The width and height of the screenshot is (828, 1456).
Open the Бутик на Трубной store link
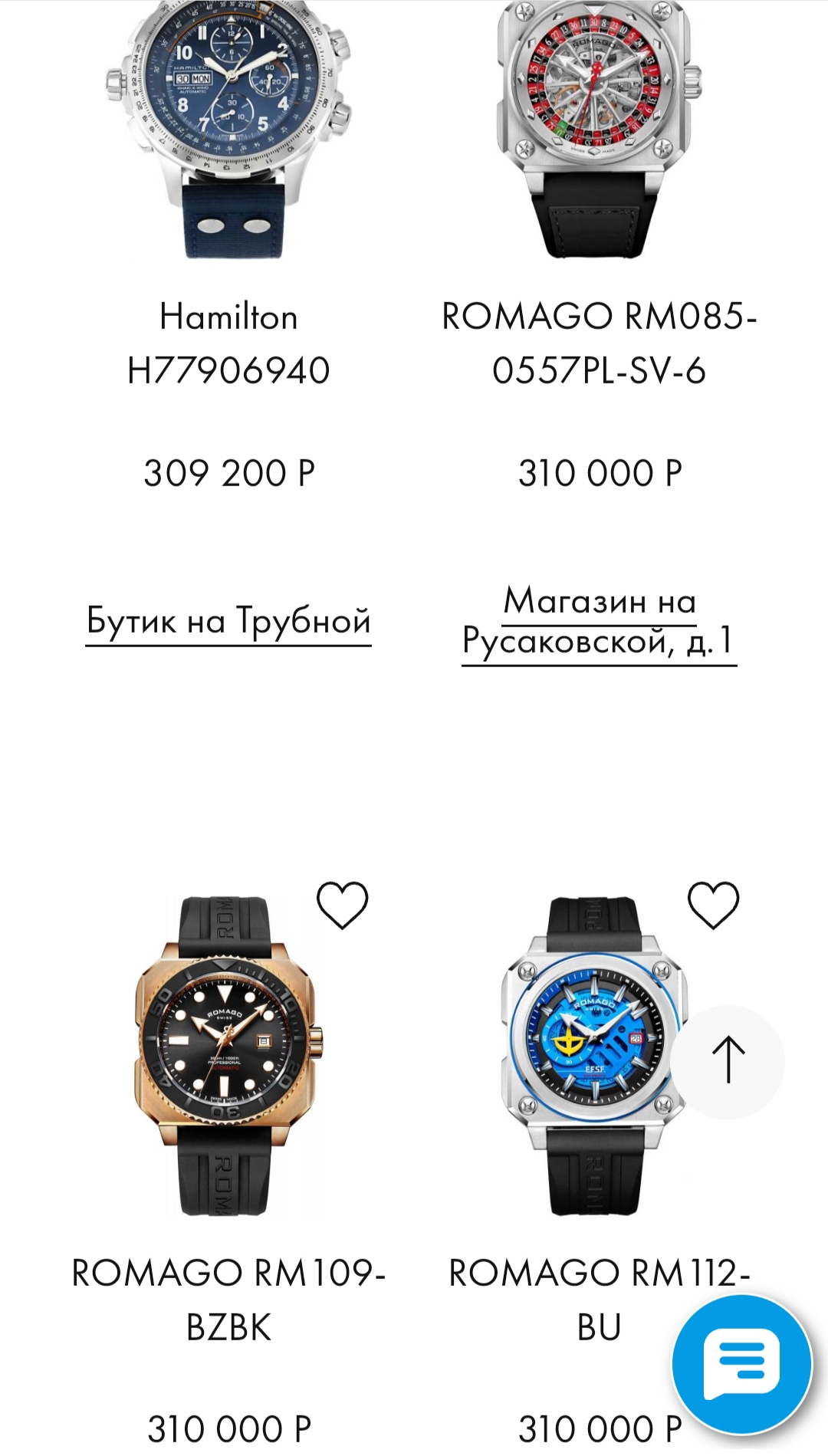click(228, 621)
